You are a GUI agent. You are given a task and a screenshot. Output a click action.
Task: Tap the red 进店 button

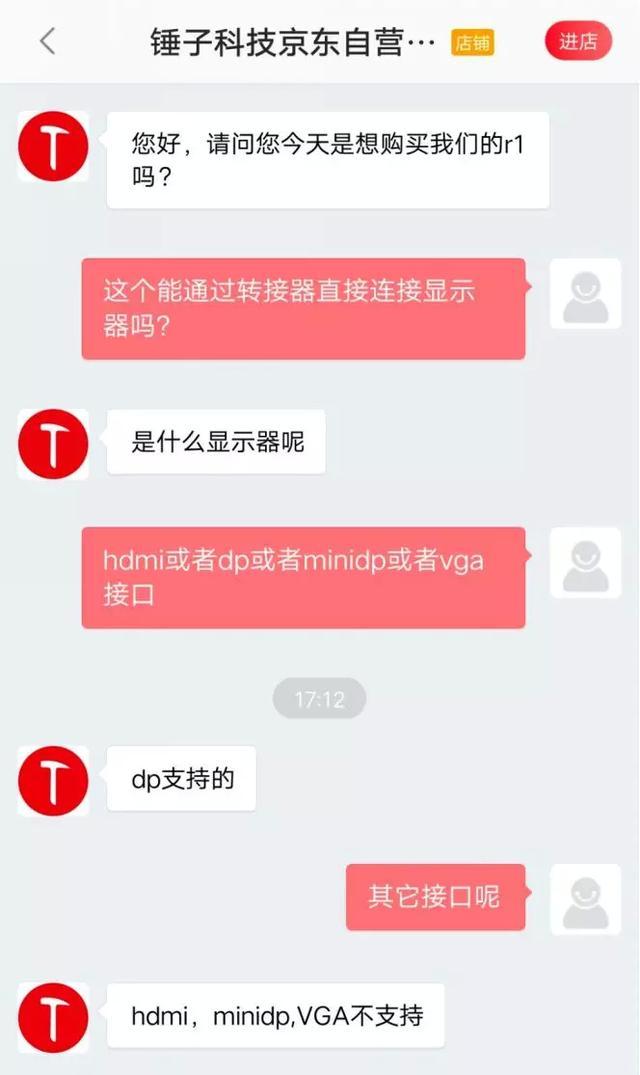pyautogui.click(x=578, y=42)
